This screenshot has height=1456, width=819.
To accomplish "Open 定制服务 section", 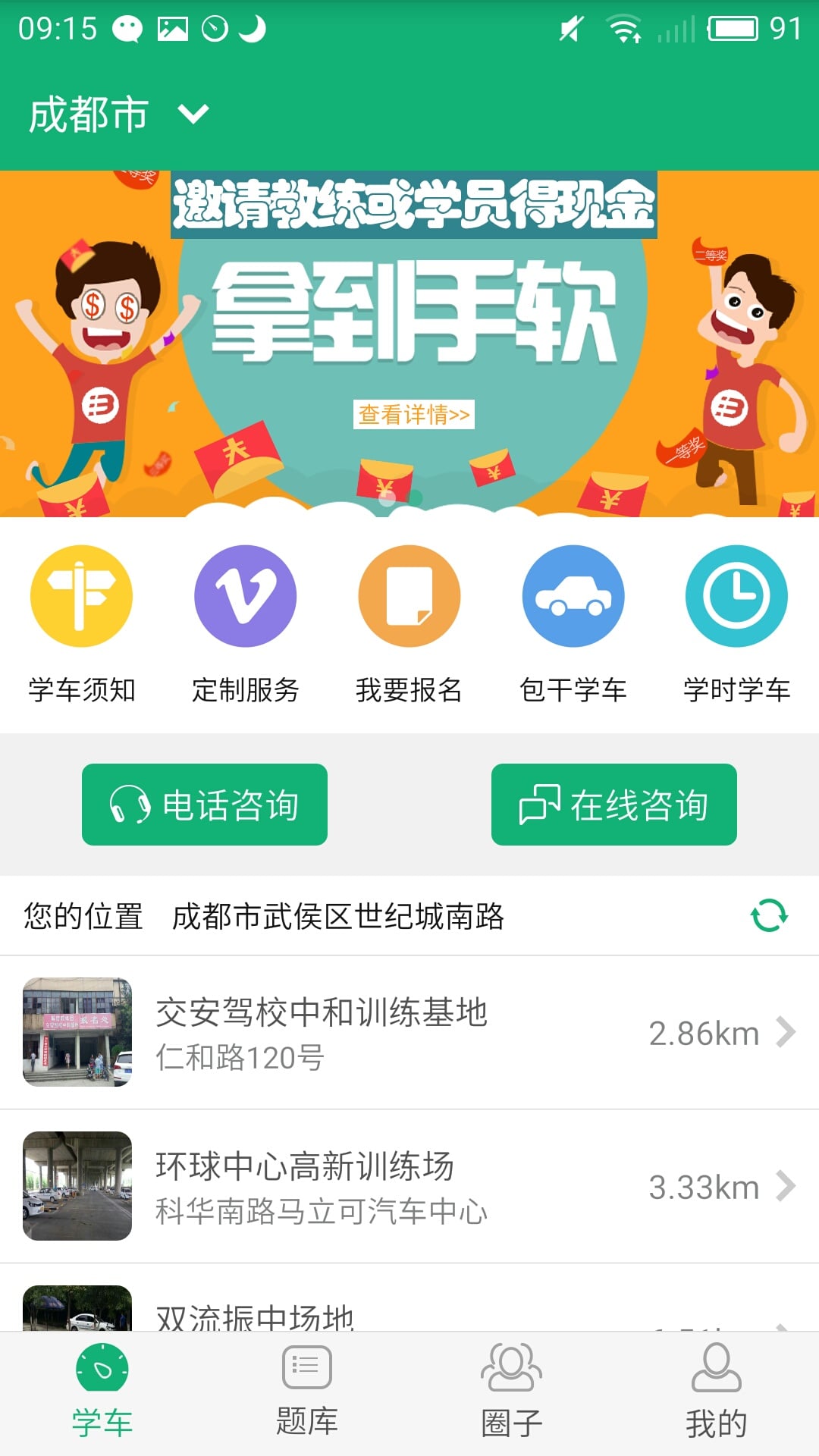I will point(245,623).
